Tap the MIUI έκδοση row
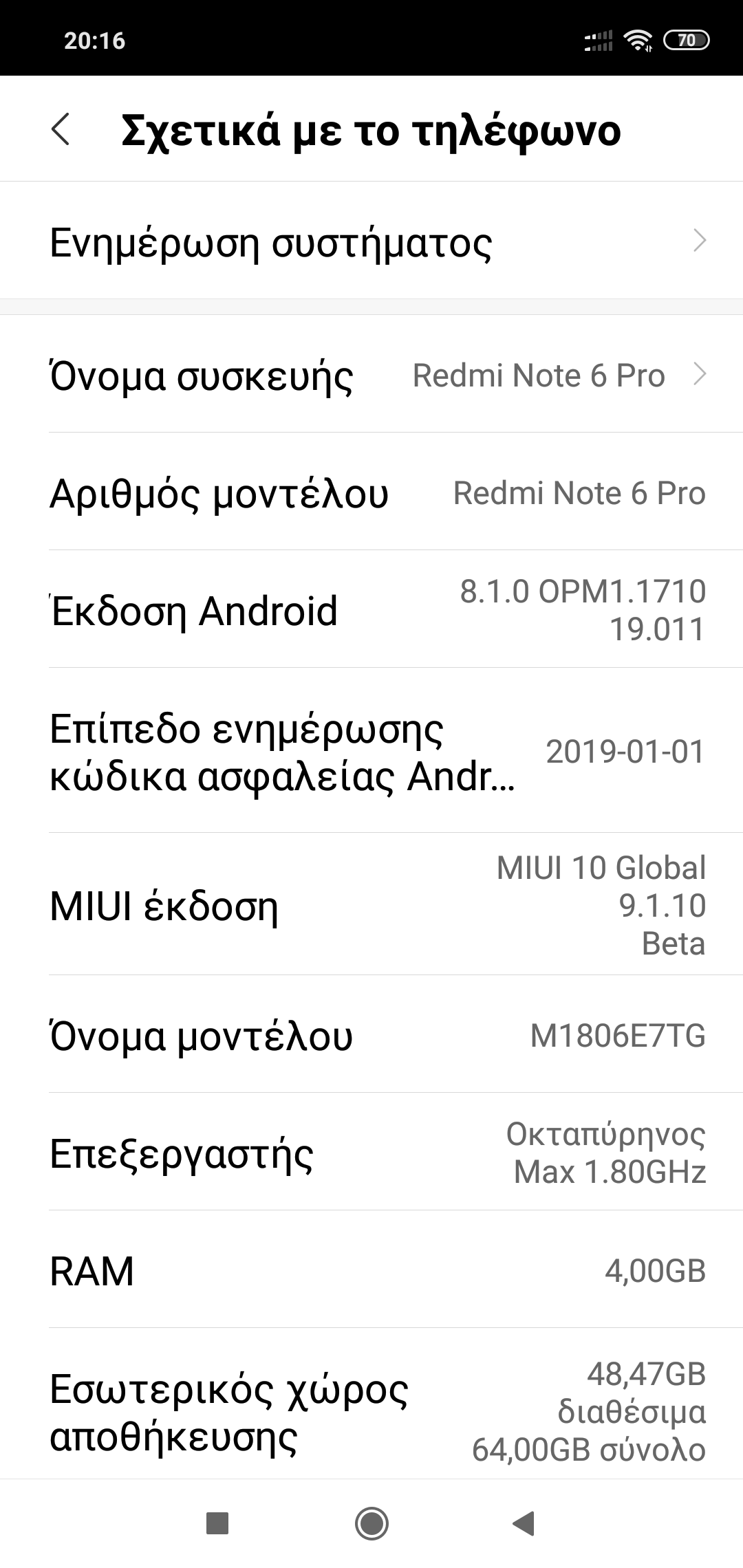The image size is (743, 1568). (371, 905)
